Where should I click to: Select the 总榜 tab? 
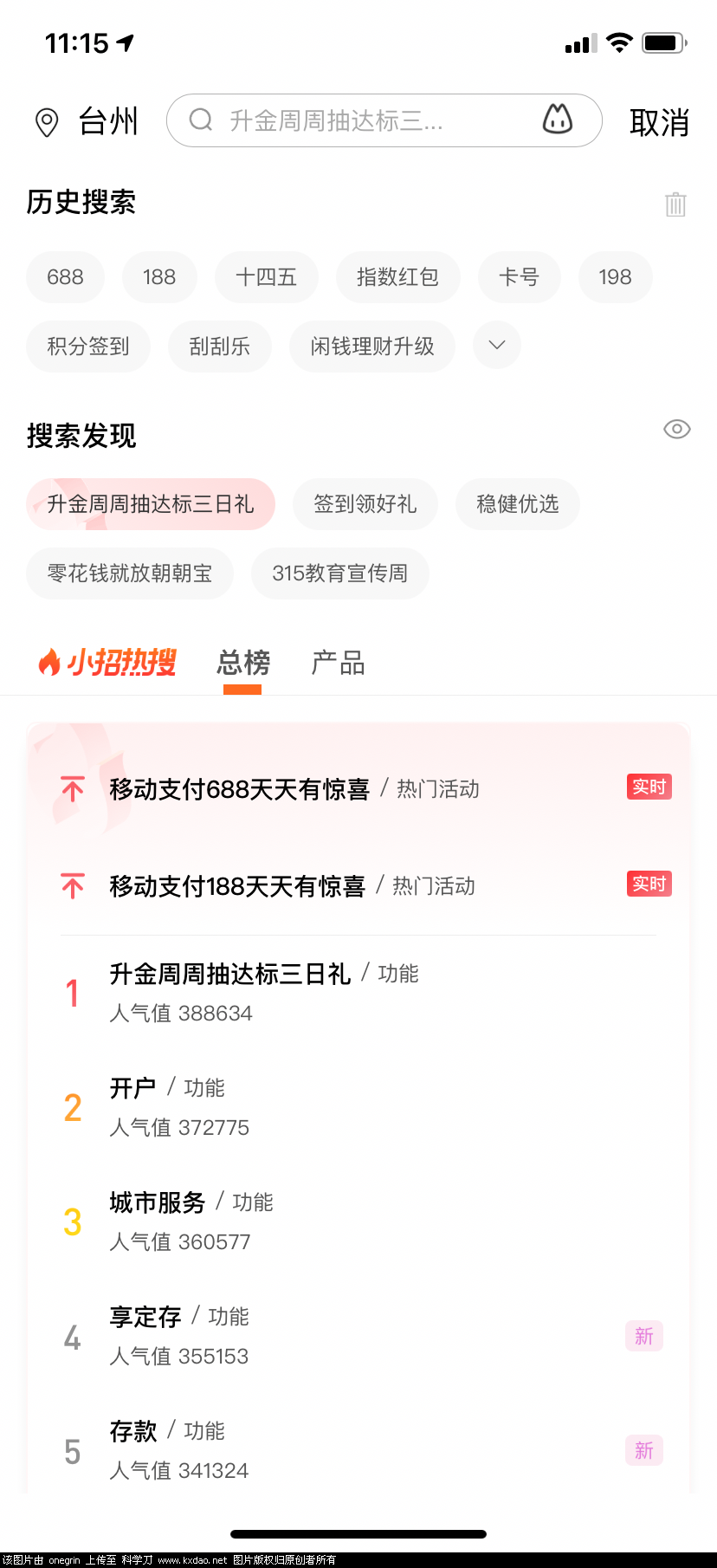click(x=243, y=664)
